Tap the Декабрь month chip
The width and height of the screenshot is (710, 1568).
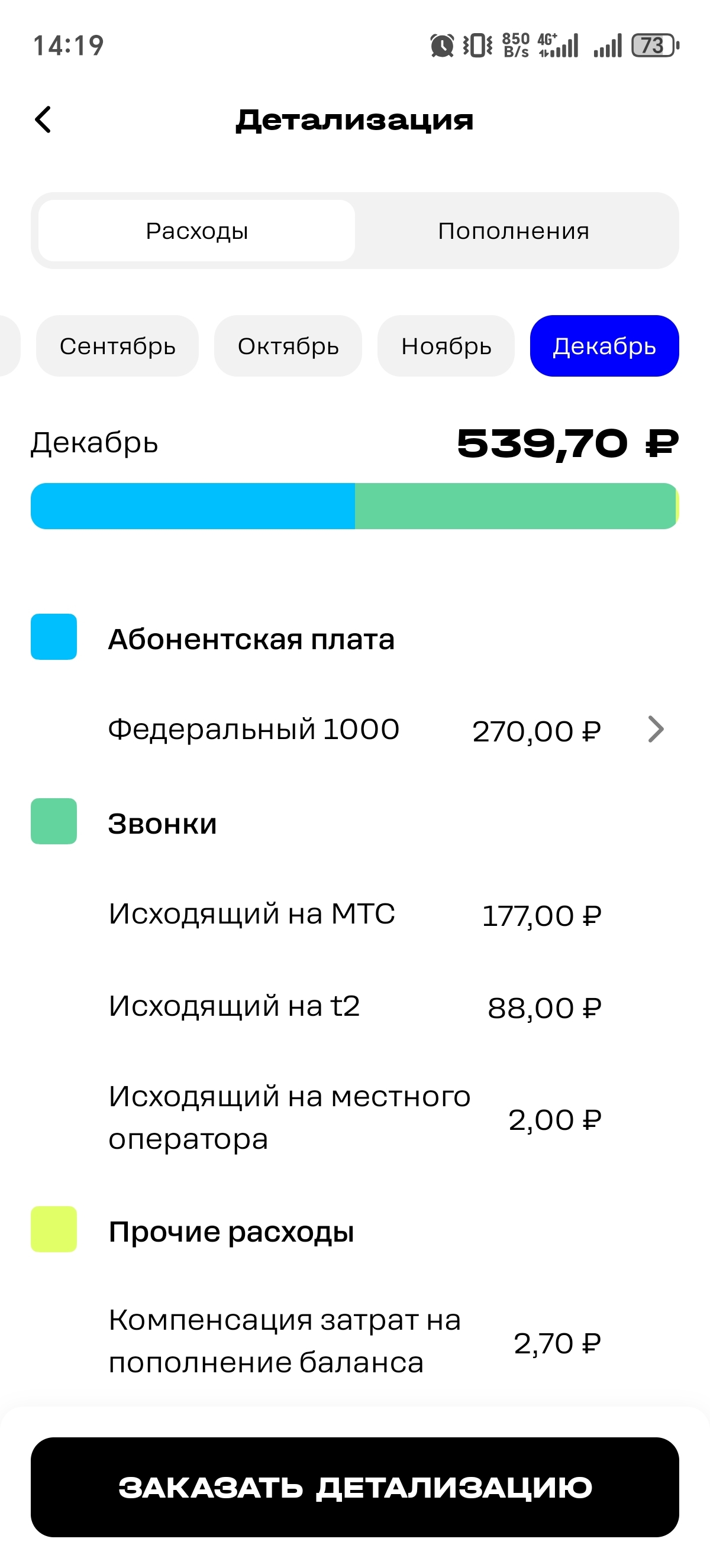604,346
